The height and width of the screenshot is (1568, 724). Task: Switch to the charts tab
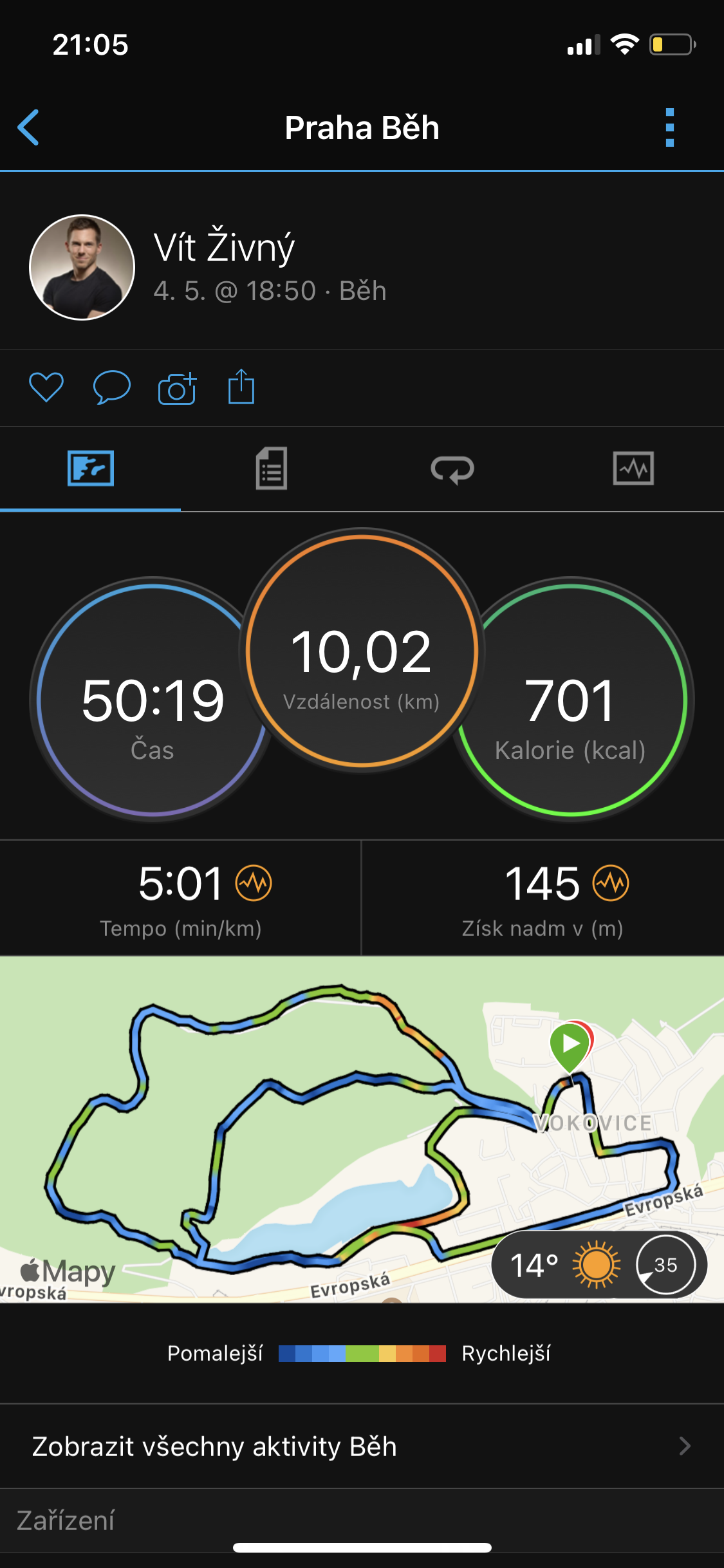[633, 469]
